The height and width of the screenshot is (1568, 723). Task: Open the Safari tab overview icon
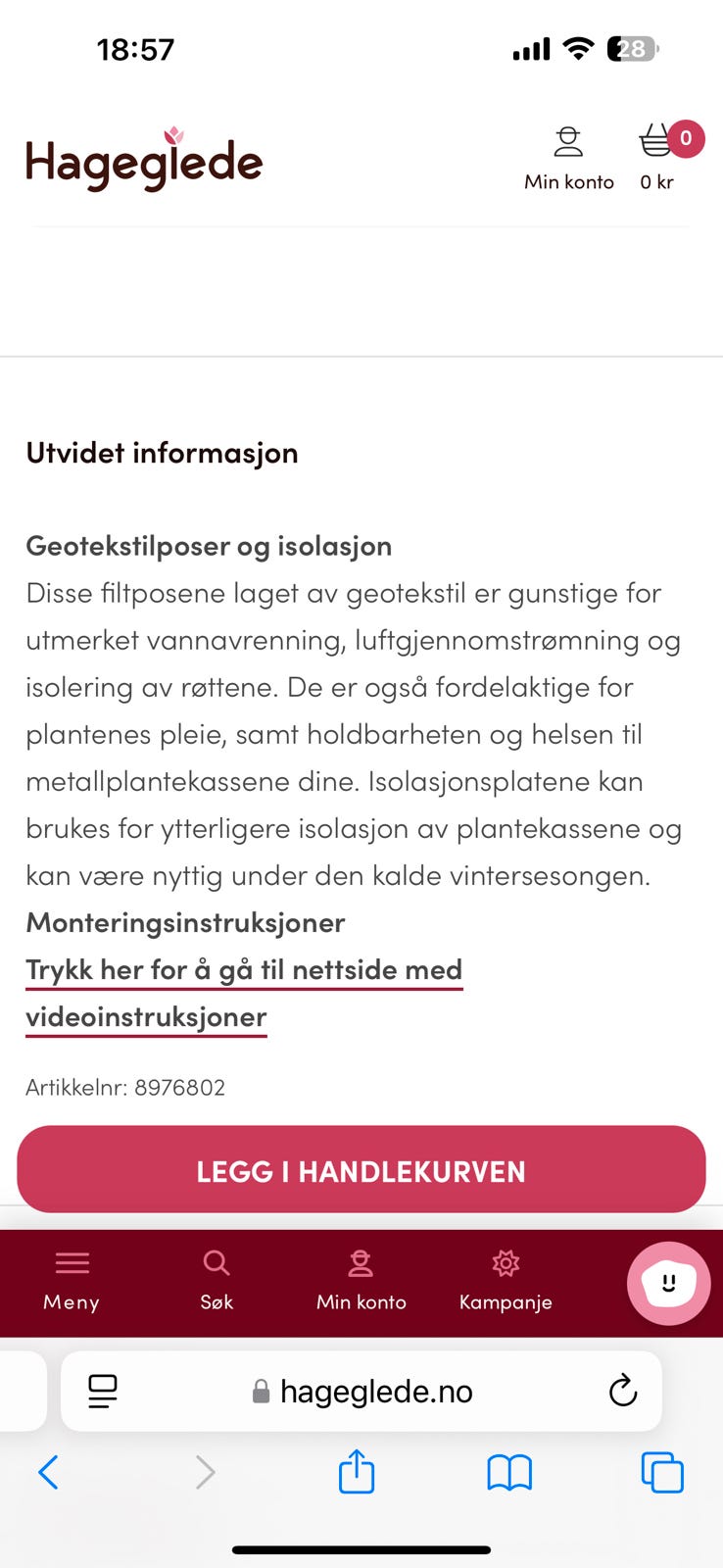coord(661,1471)
